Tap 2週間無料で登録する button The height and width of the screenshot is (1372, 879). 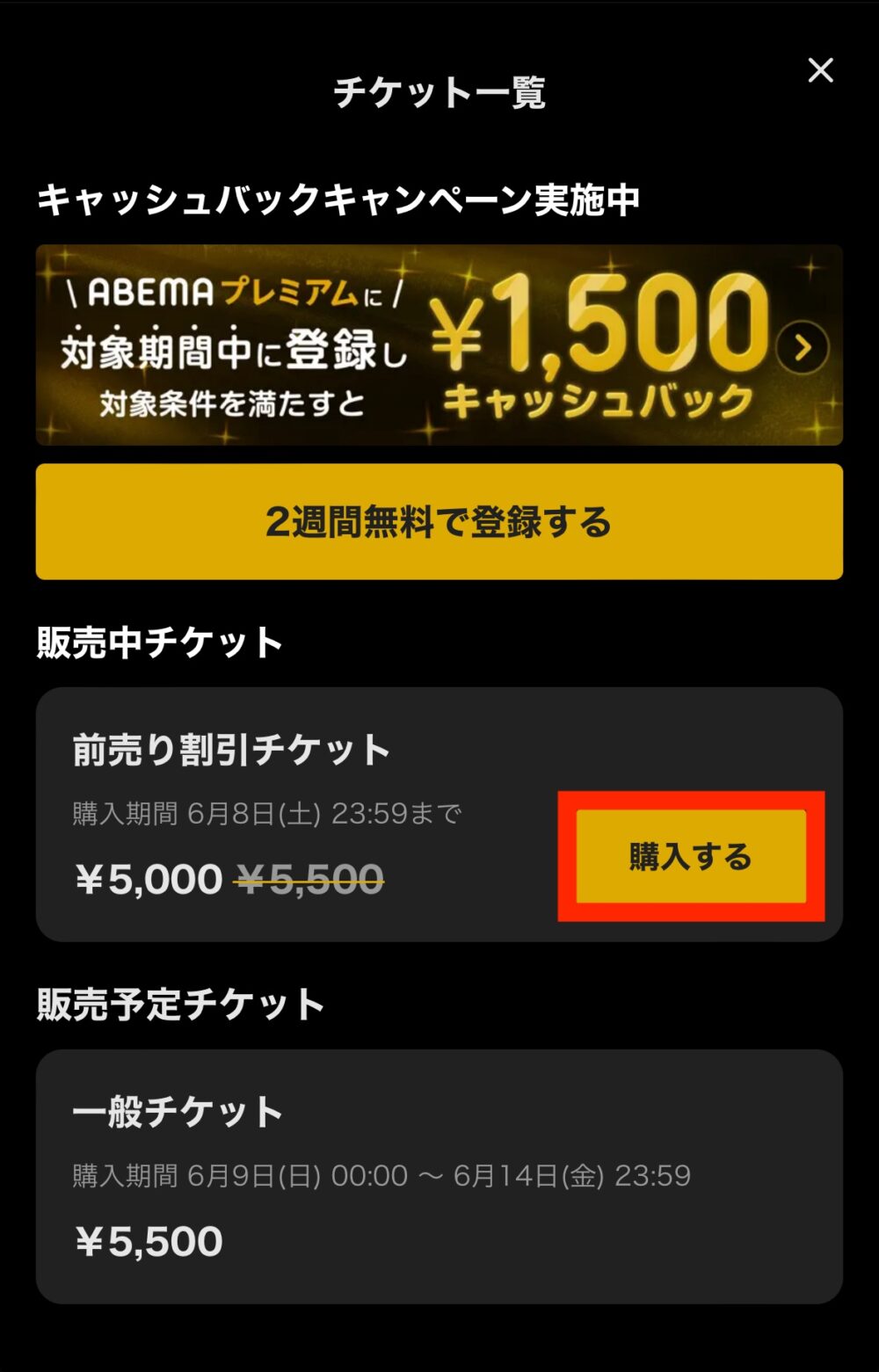coord(439,522)
